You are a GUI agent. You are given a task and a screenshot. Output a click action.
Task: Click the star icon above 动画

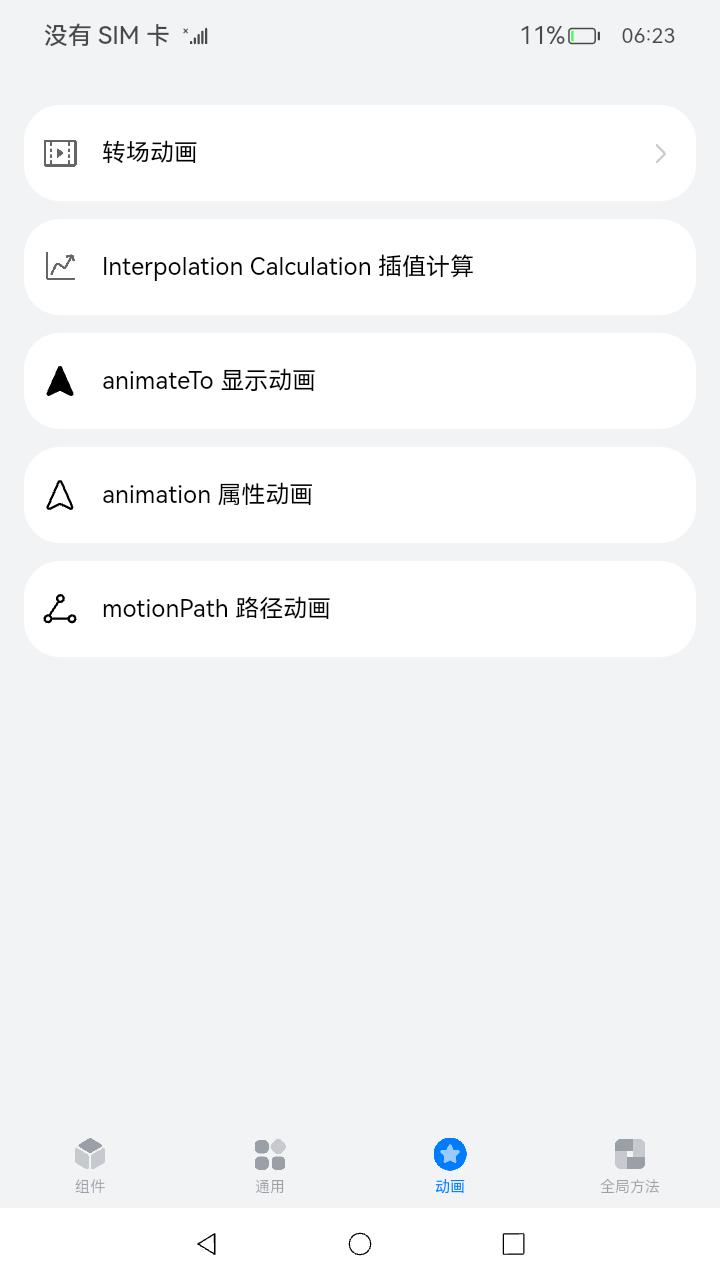tap(450, 1152)
